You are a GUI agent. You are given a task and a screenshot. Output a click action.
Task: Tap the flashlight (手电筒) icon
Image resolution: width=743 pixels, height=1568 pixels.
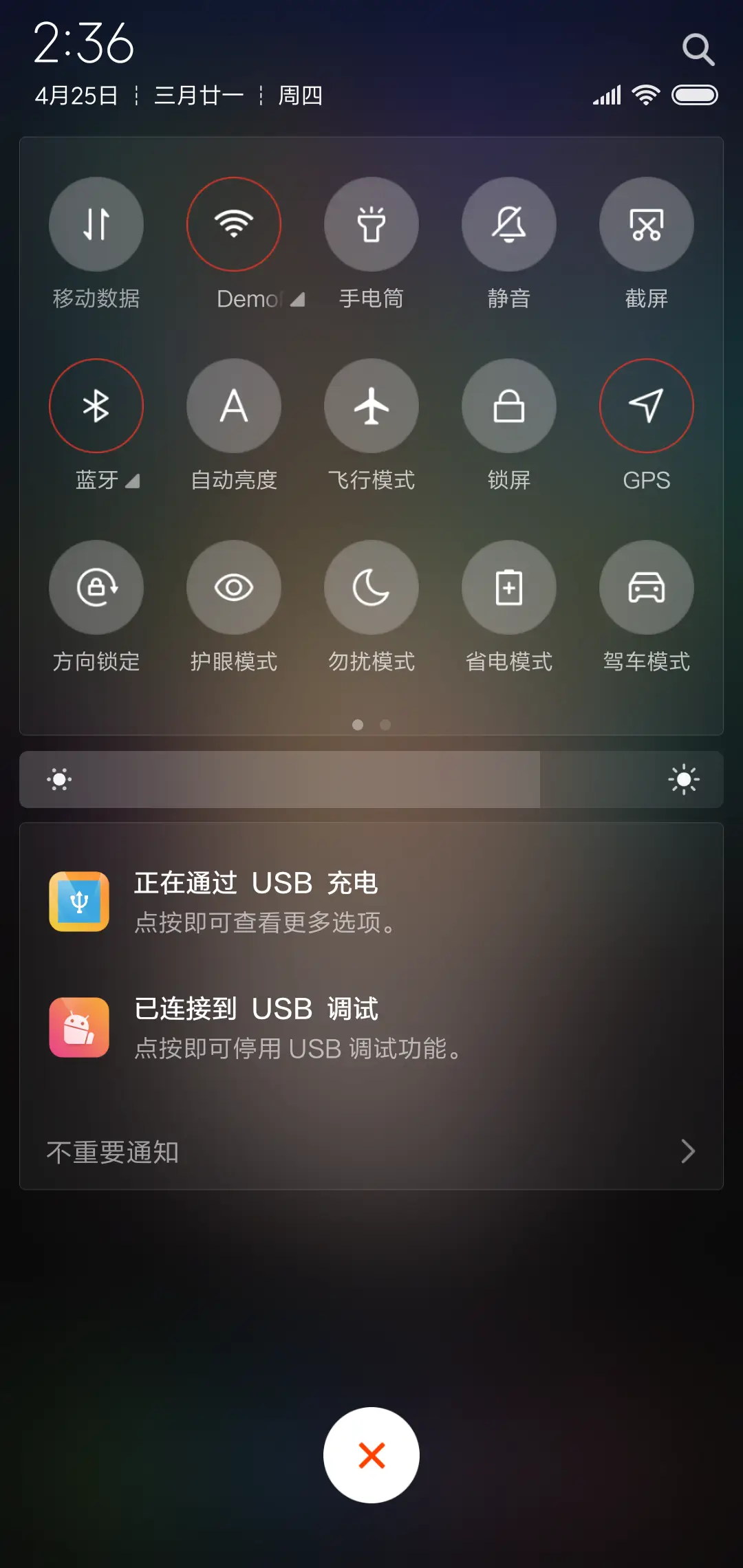click(371, 224)
